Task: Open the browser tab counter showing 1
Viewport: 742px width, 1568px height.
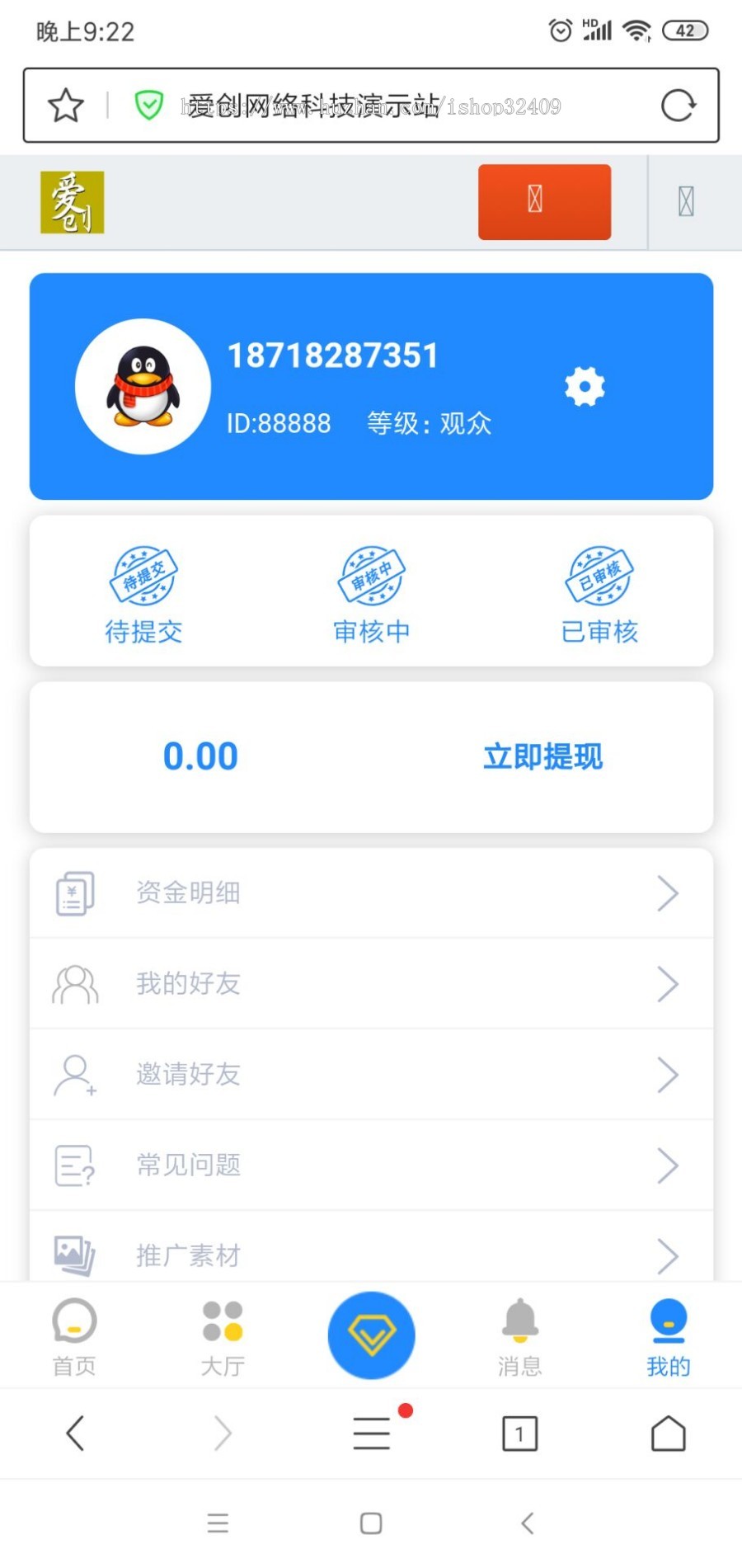Action: point(519,1434)
